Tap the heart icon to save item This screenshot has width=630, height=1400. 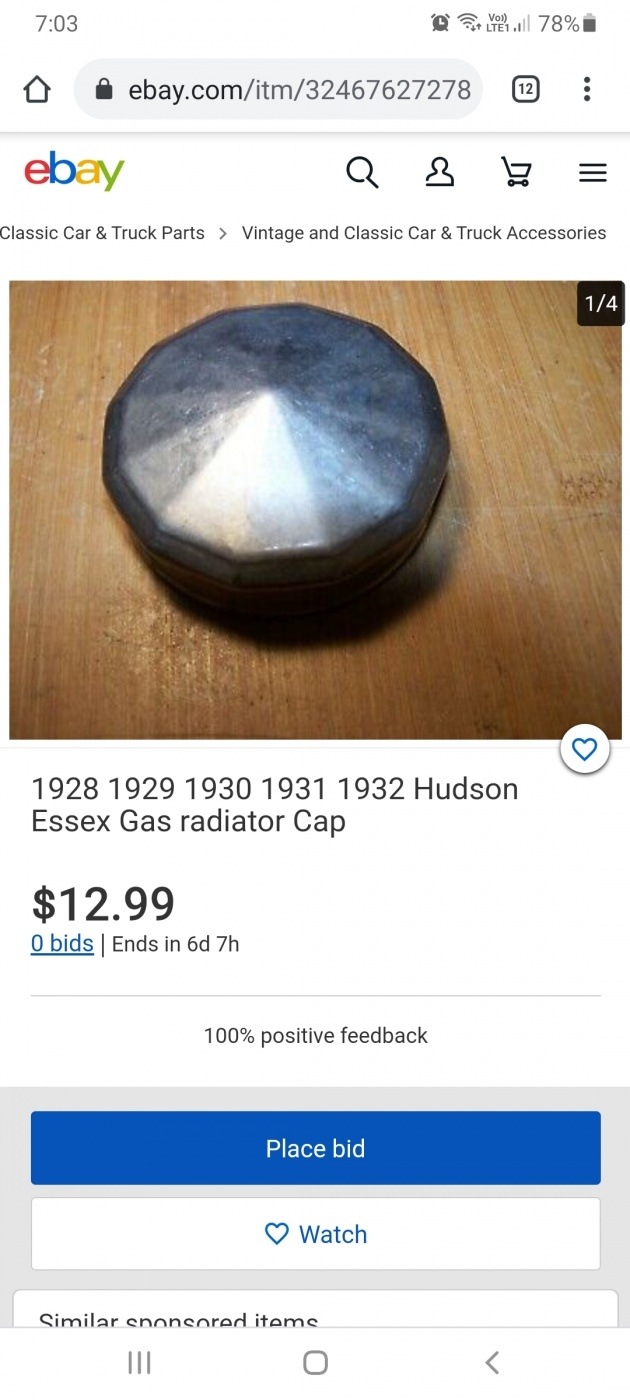click(585, 749)
